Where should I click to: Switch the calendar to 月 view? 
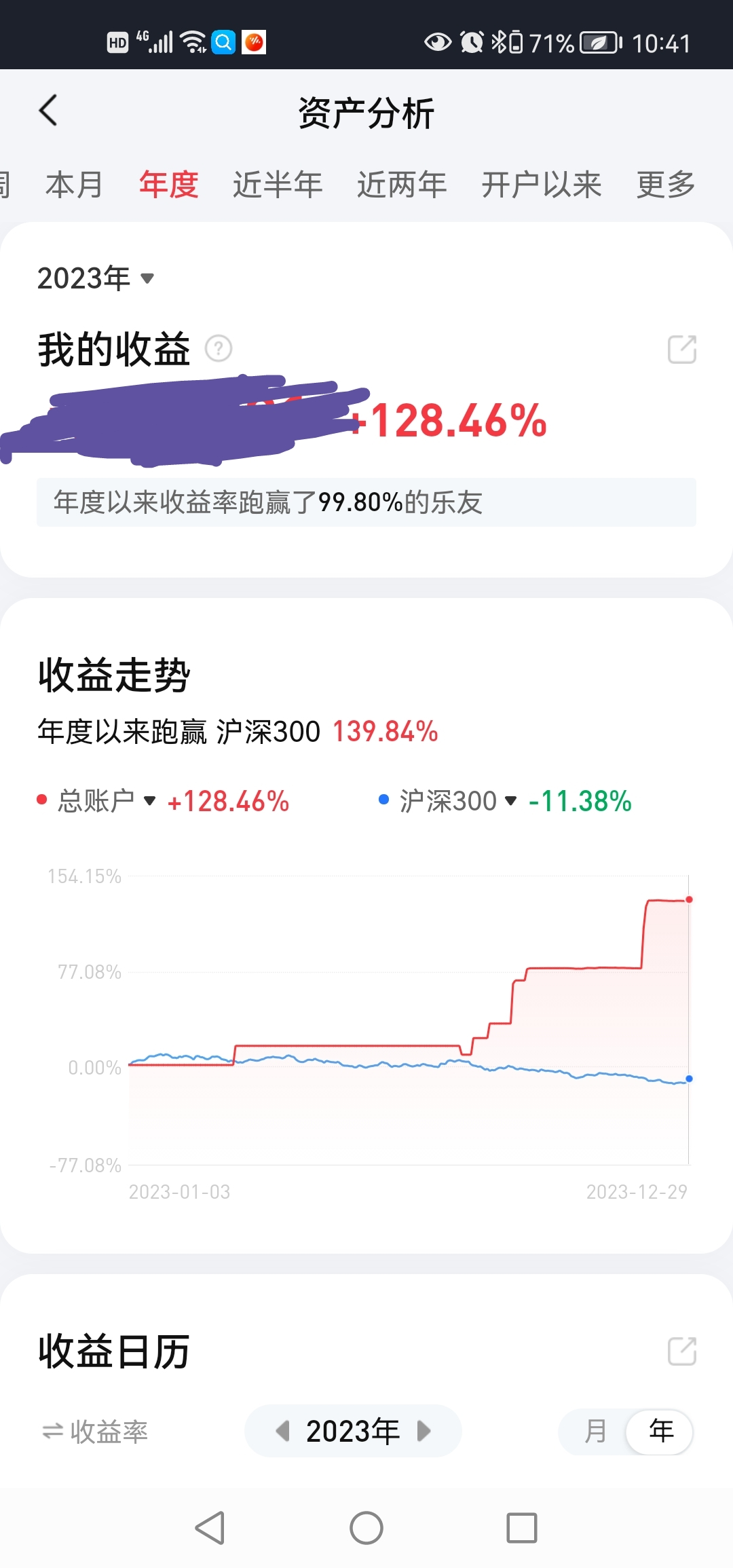pyautogui.click(x=595, y=1432)
